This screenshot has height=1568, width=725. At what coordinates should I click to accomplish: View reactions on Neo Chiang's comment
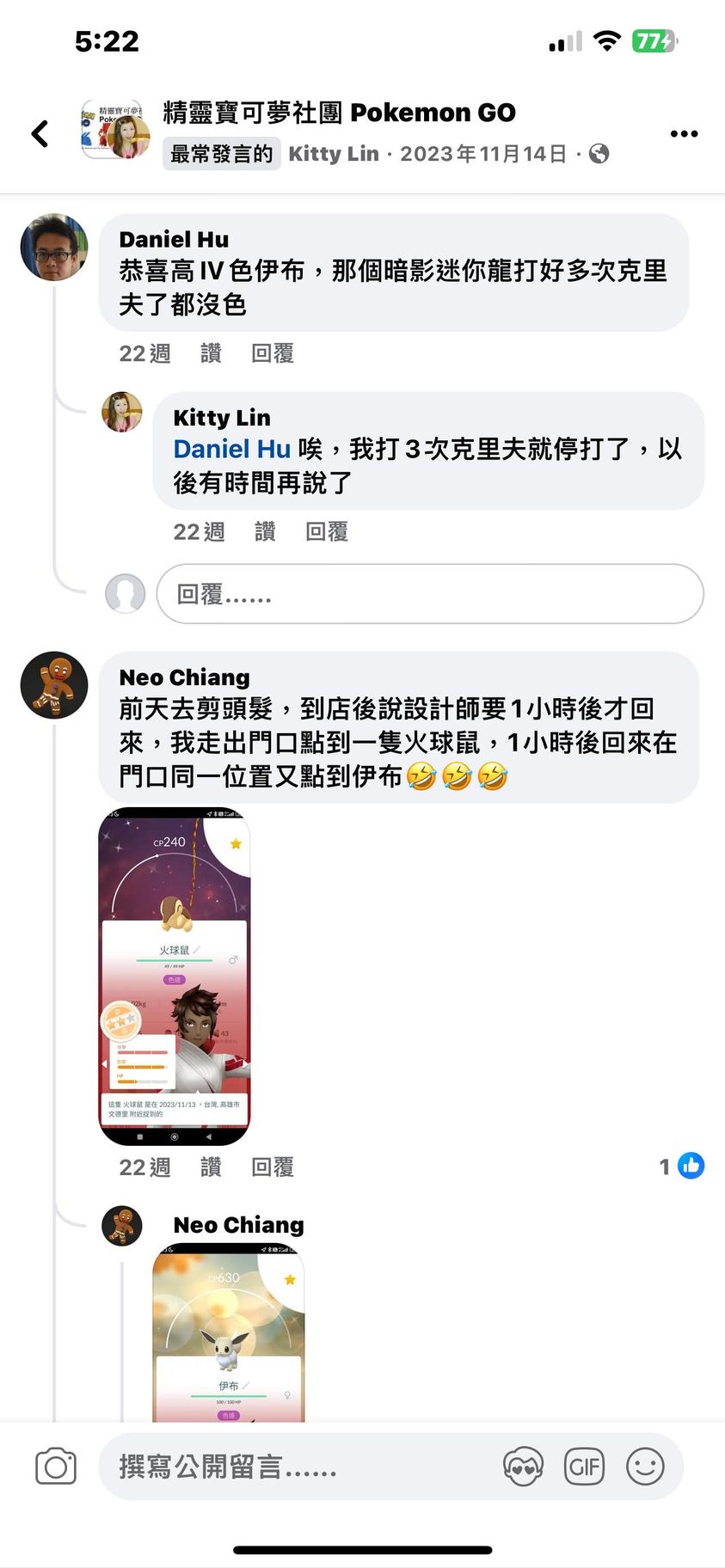(682, 1166)
